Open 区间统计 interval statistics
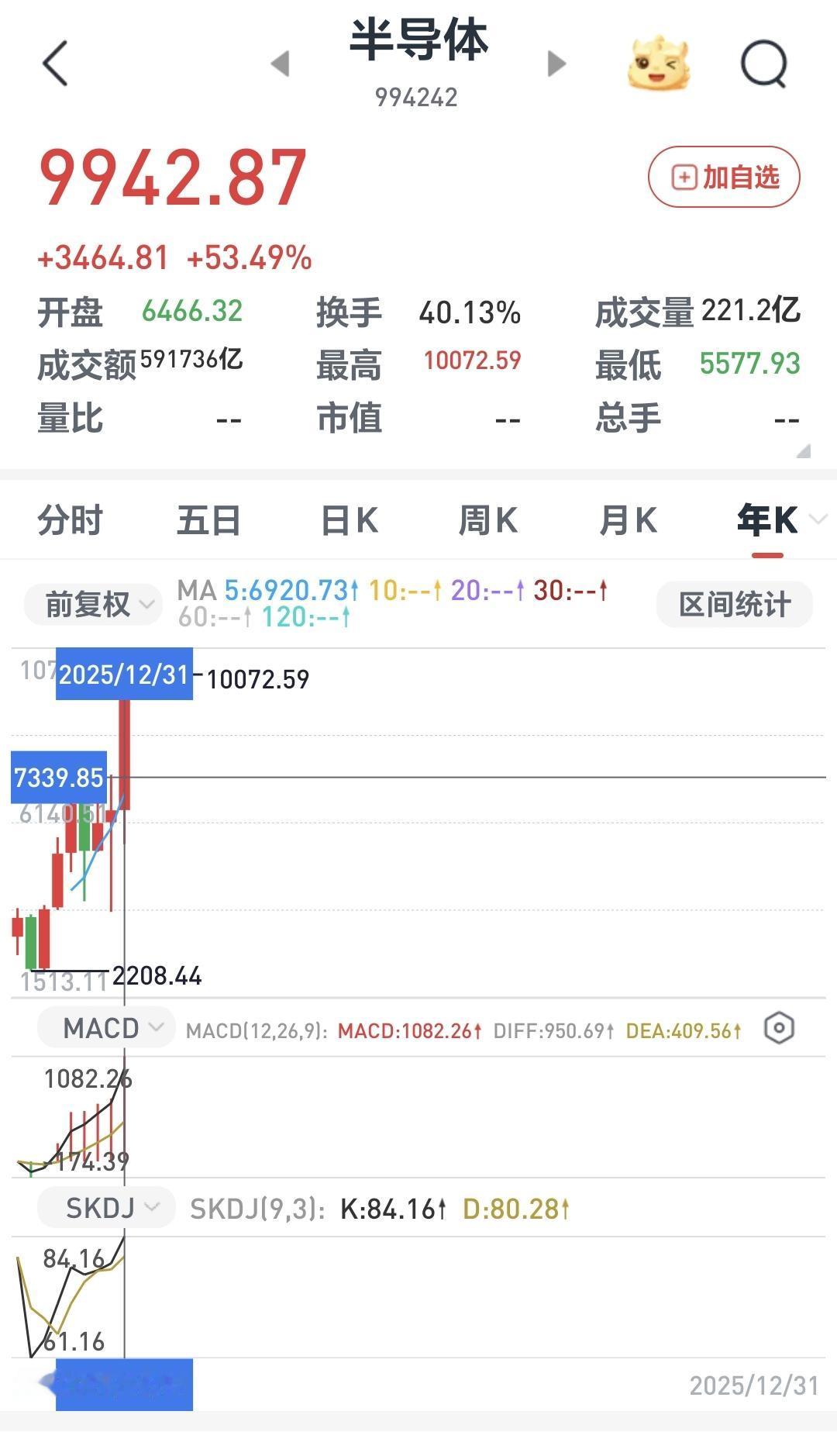 click(733, 604)
